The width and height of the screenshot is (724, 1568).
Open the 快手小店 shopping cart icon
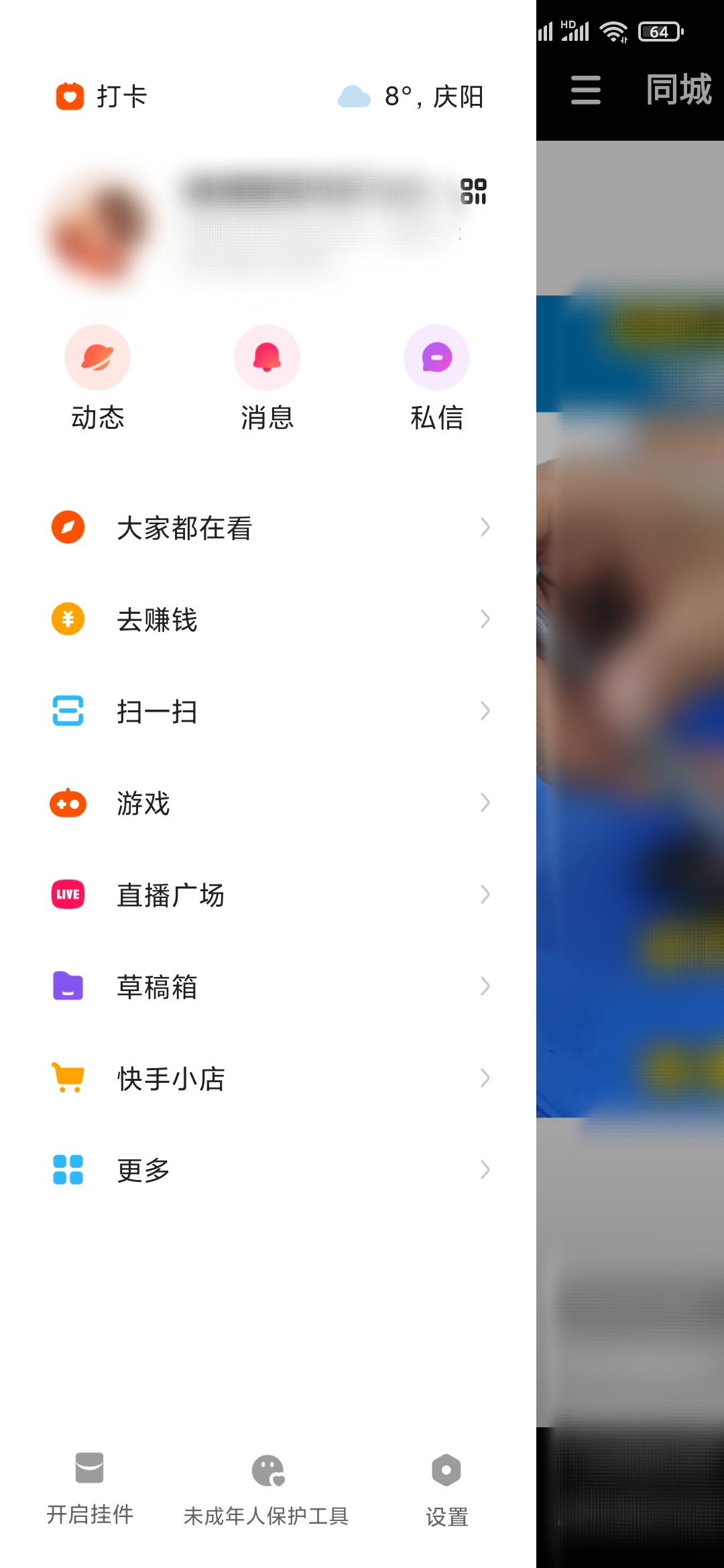pos(66,1077)
